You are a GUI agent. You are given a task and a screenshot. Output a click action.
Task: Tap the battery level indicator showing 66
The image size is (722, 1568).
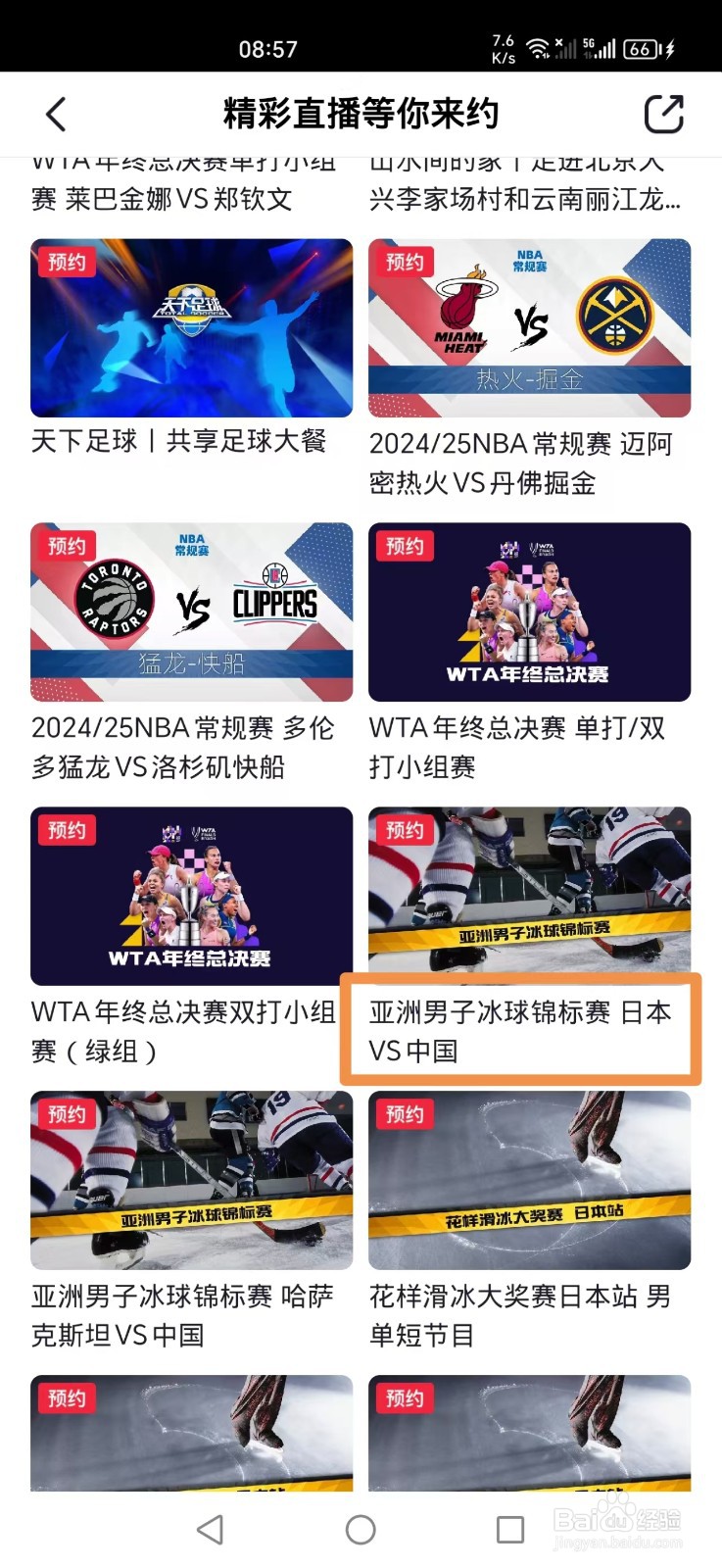click(643, 47)
